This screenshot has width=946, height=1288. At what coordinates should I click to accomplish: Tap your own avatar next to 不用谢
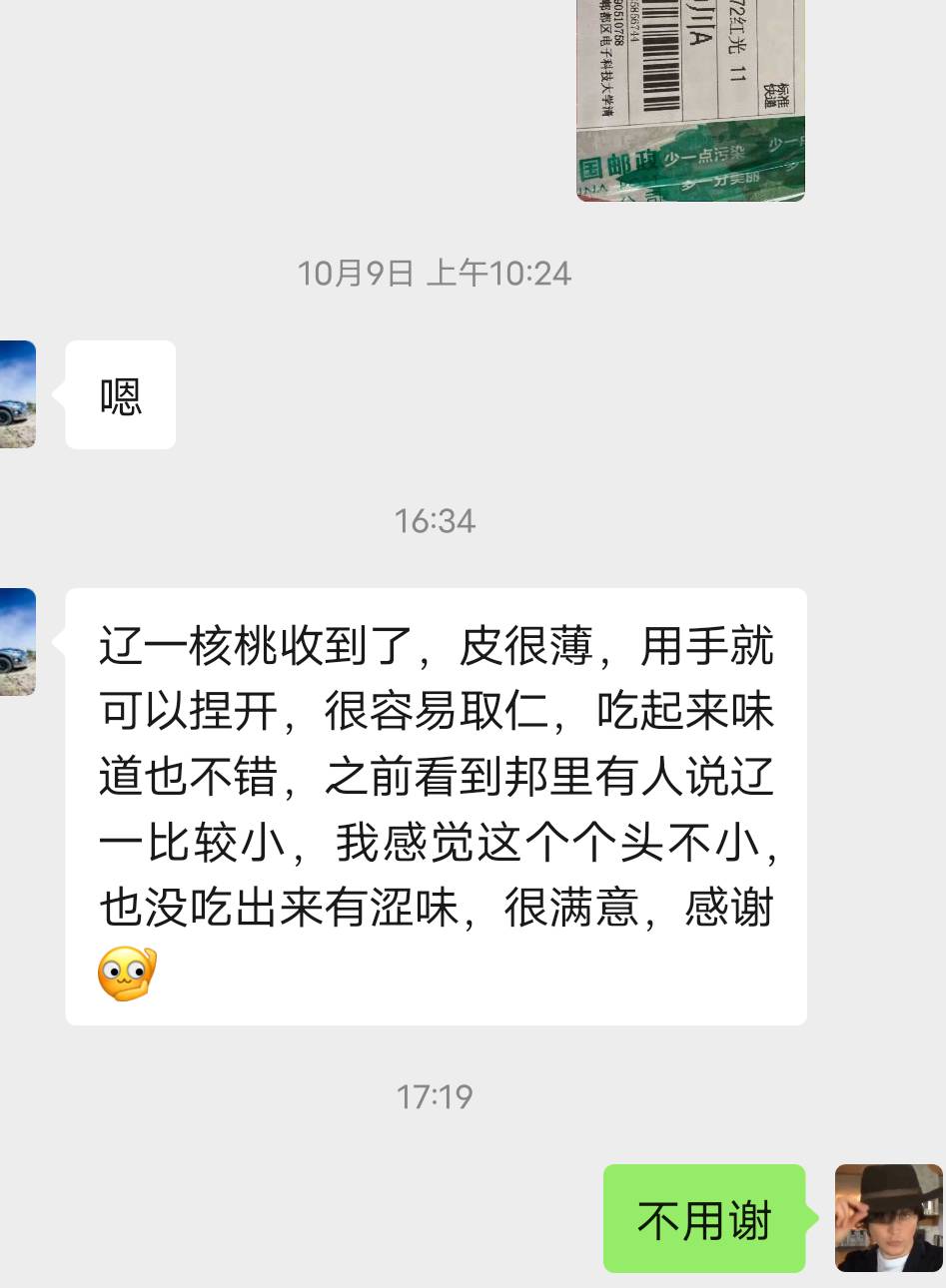pyautogui.click(x=888, y=1218)
